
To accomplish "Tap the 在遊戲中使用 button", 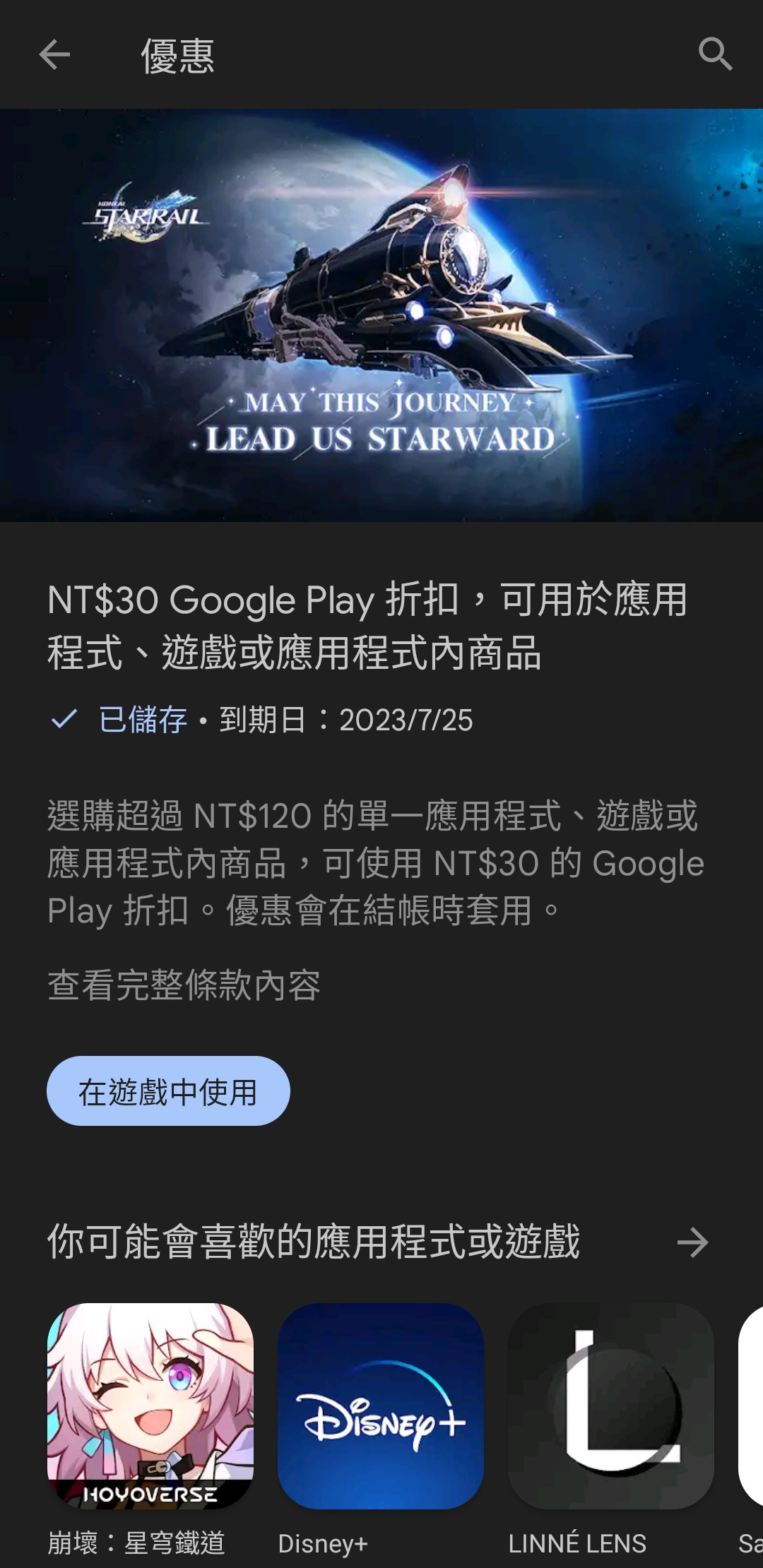I will [168, 1091].
